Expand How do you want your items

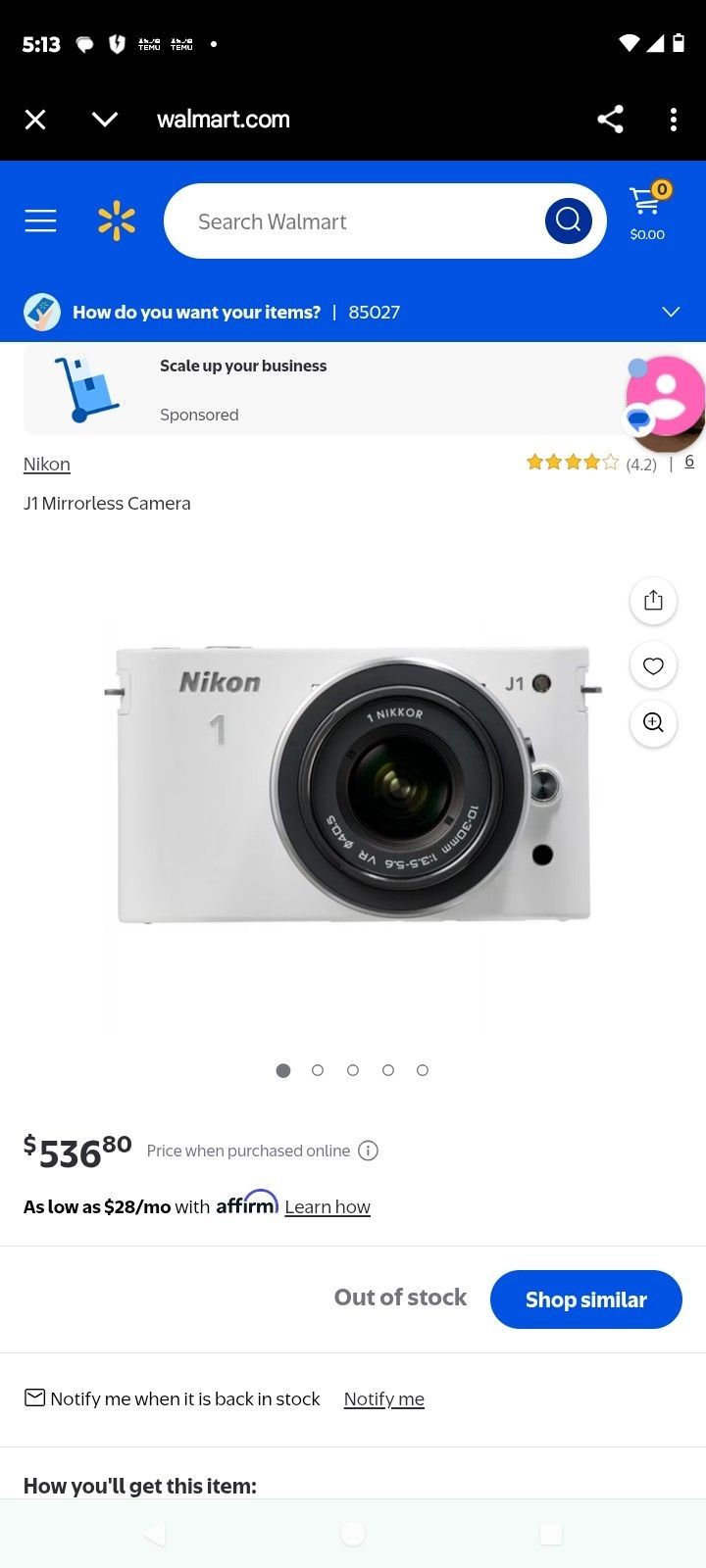click(671, 312)
